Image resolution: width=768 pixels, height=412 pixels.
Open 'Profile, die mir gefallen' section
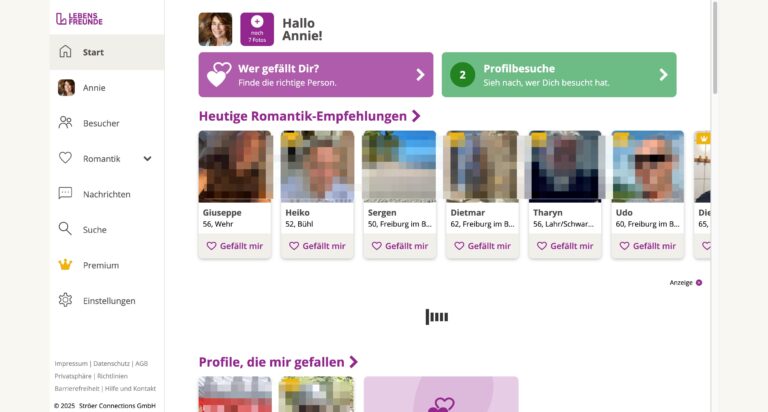[x=278, y=362]
